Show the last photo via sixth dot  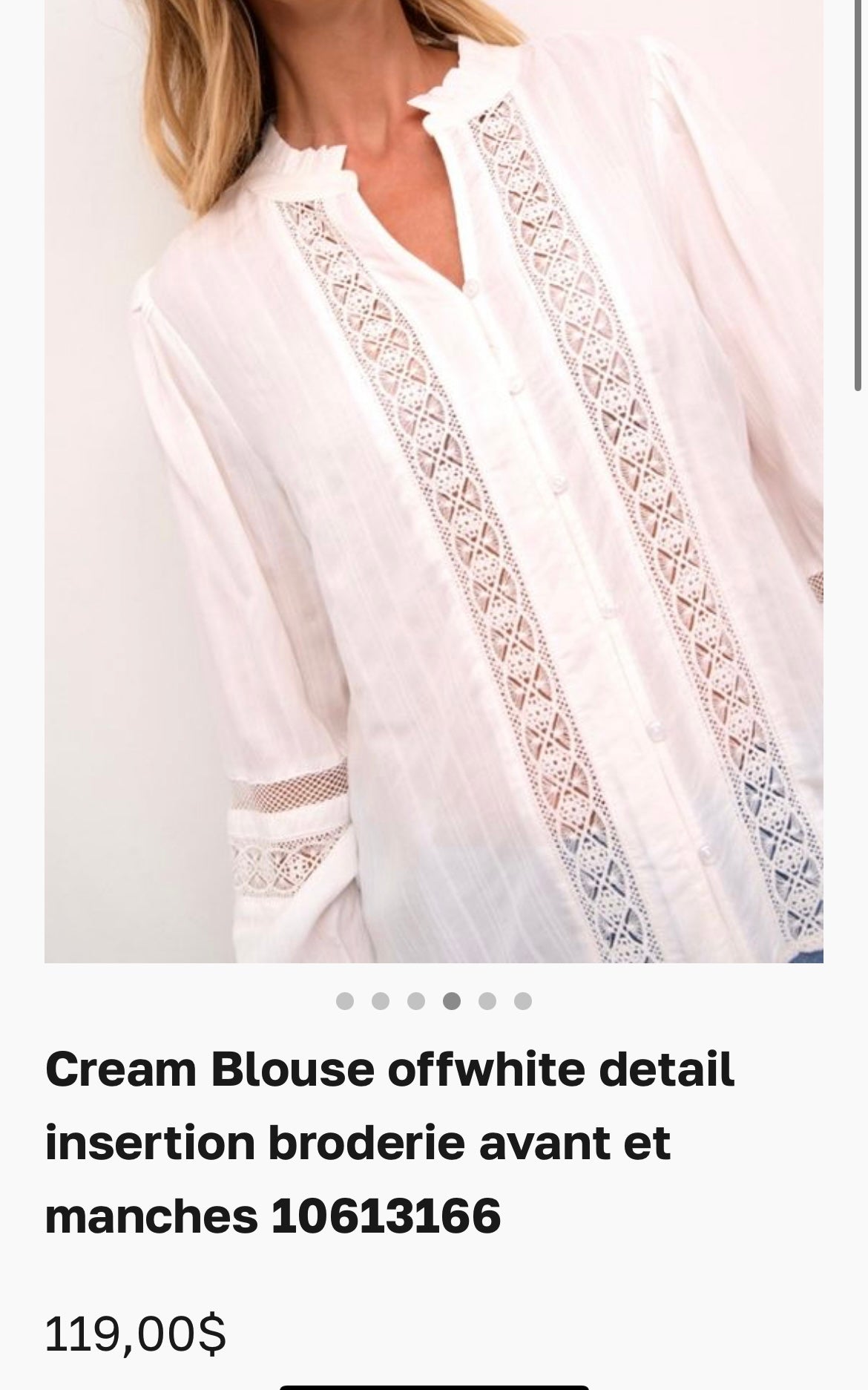523,1001
